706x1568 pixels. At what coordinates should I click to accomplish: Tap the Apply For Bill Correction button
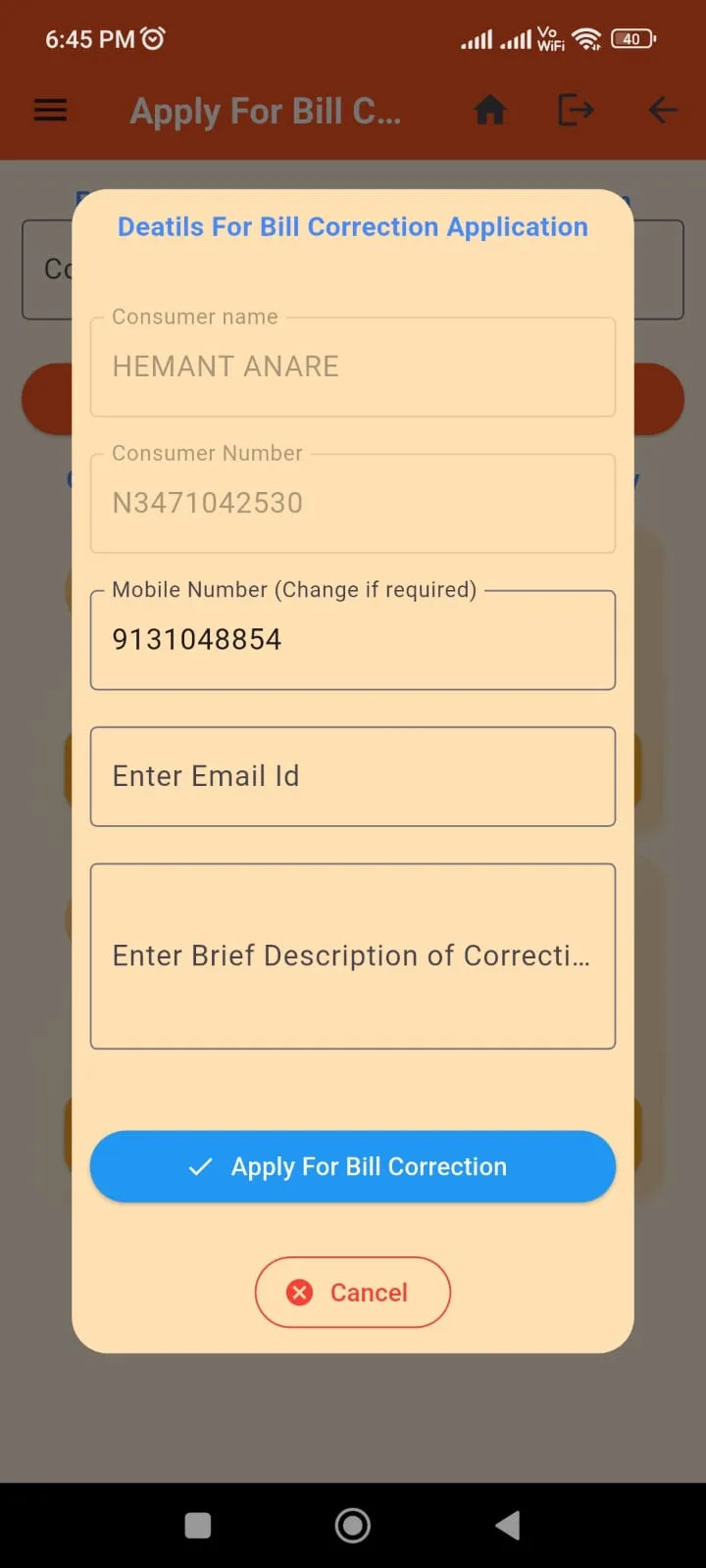click(353, 1166)
